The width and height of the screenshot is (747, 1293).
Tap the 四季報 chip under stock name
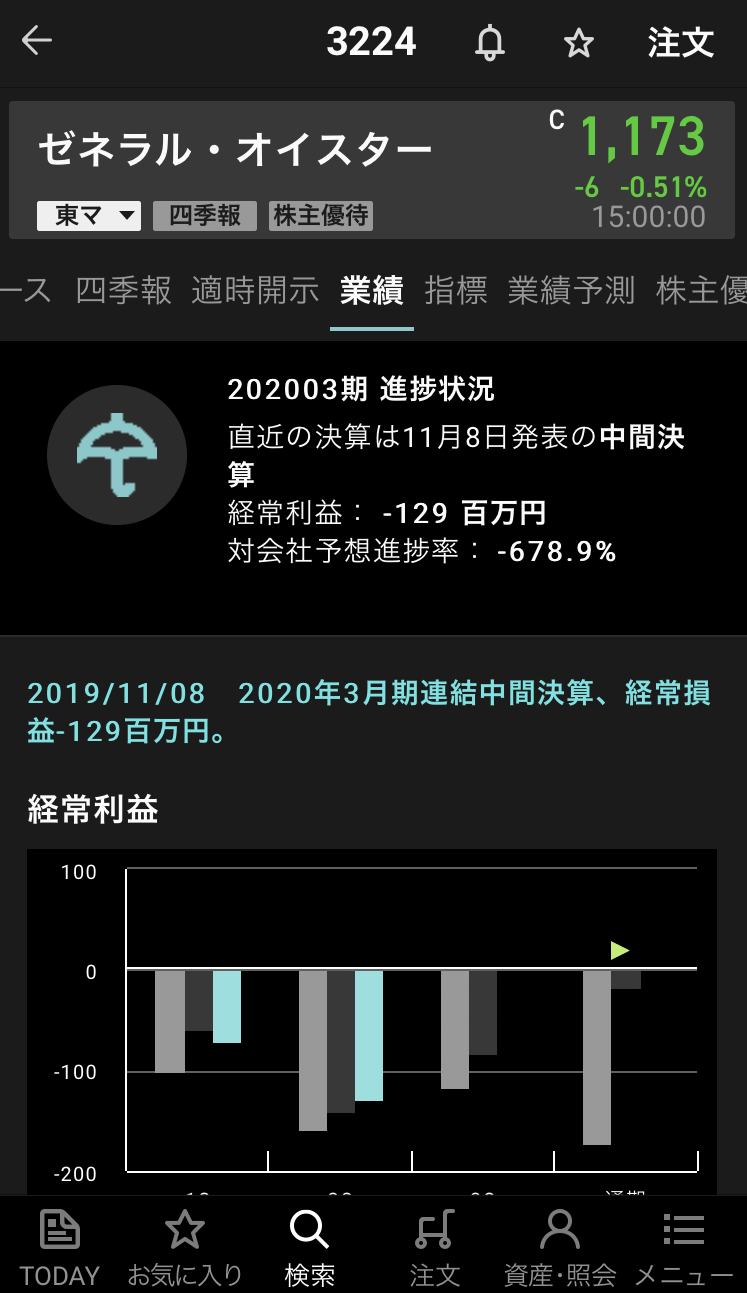tap(204, 216)
